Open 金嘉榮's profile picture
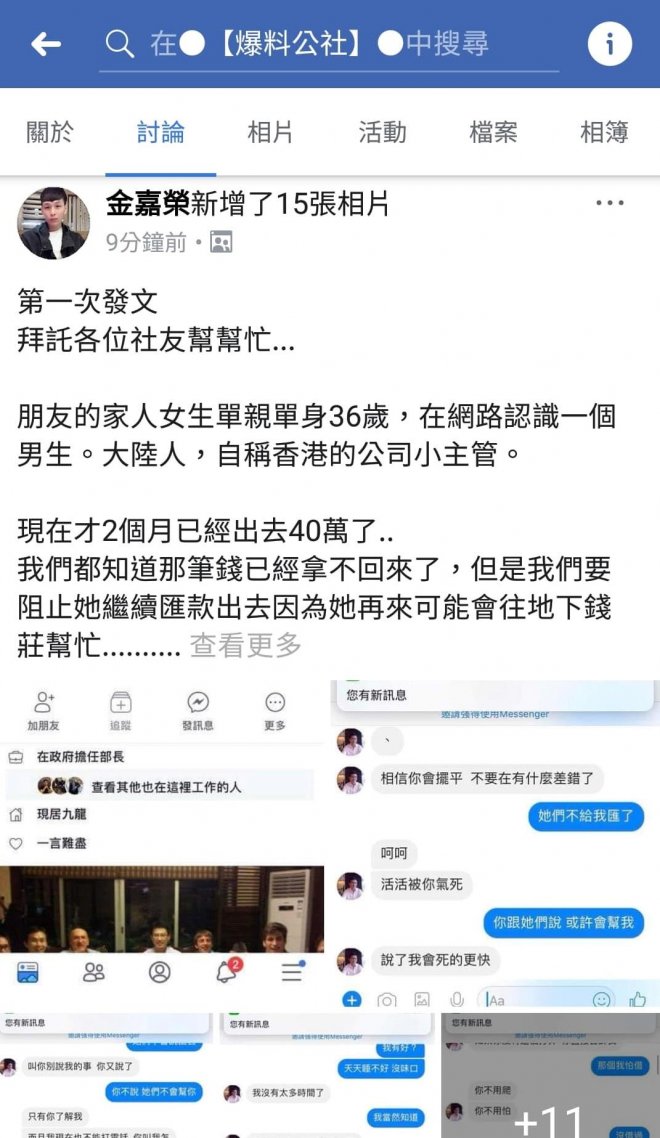This screenshot has width=660, height=1138. pyautogui.click(x=53, y=222)
